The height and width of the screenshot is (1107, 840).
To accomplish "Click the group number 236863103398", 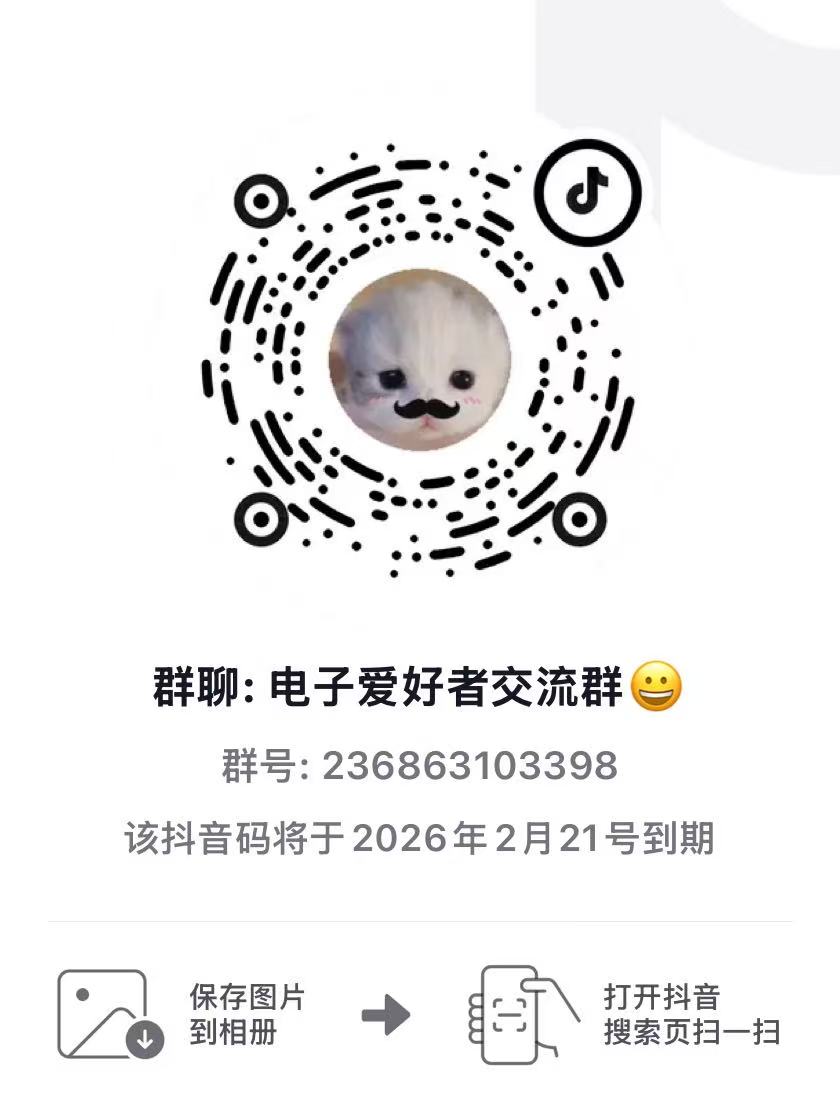I will pos(470,764).
